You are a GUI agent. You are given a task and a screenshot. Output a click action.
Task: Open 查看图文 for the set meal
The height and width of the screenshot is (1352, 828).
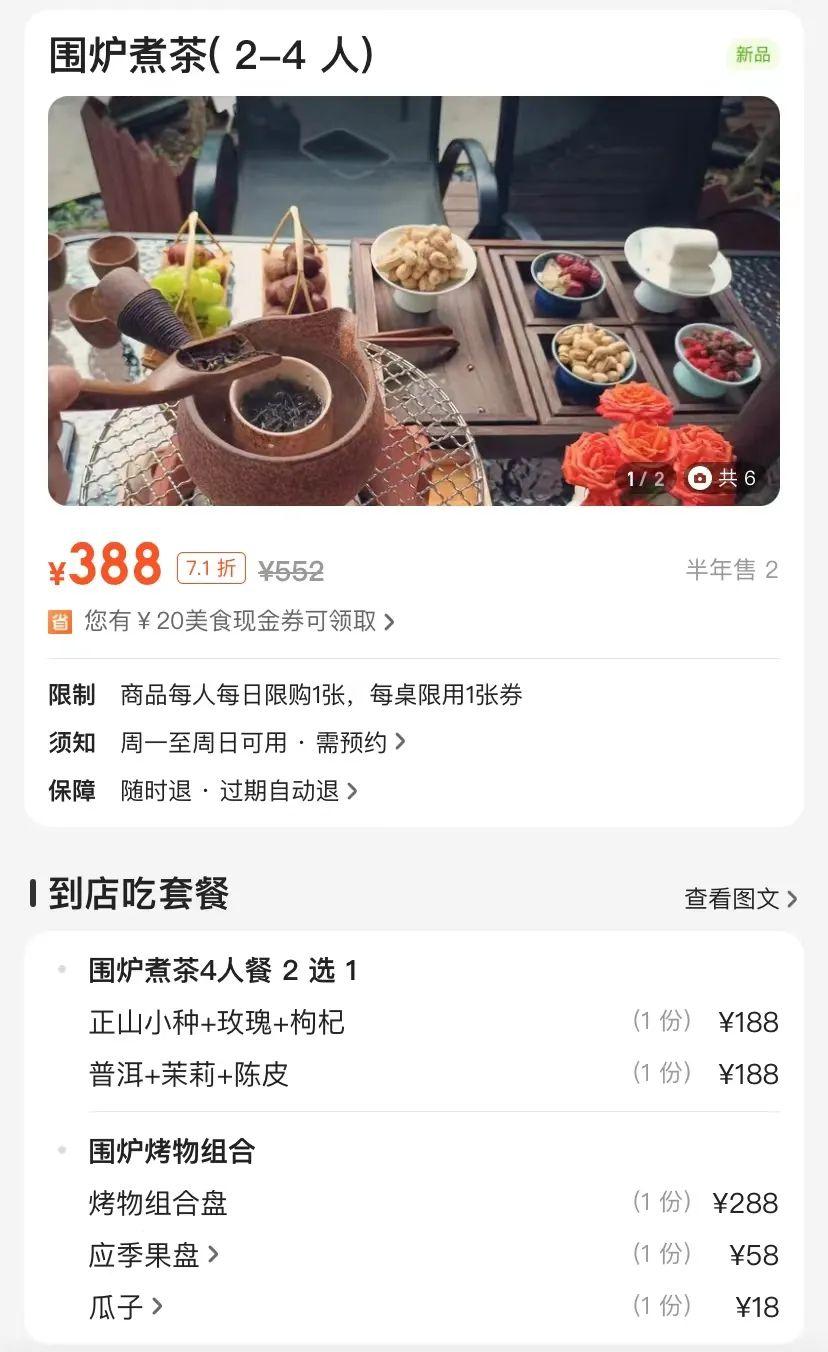click(740, 898)
